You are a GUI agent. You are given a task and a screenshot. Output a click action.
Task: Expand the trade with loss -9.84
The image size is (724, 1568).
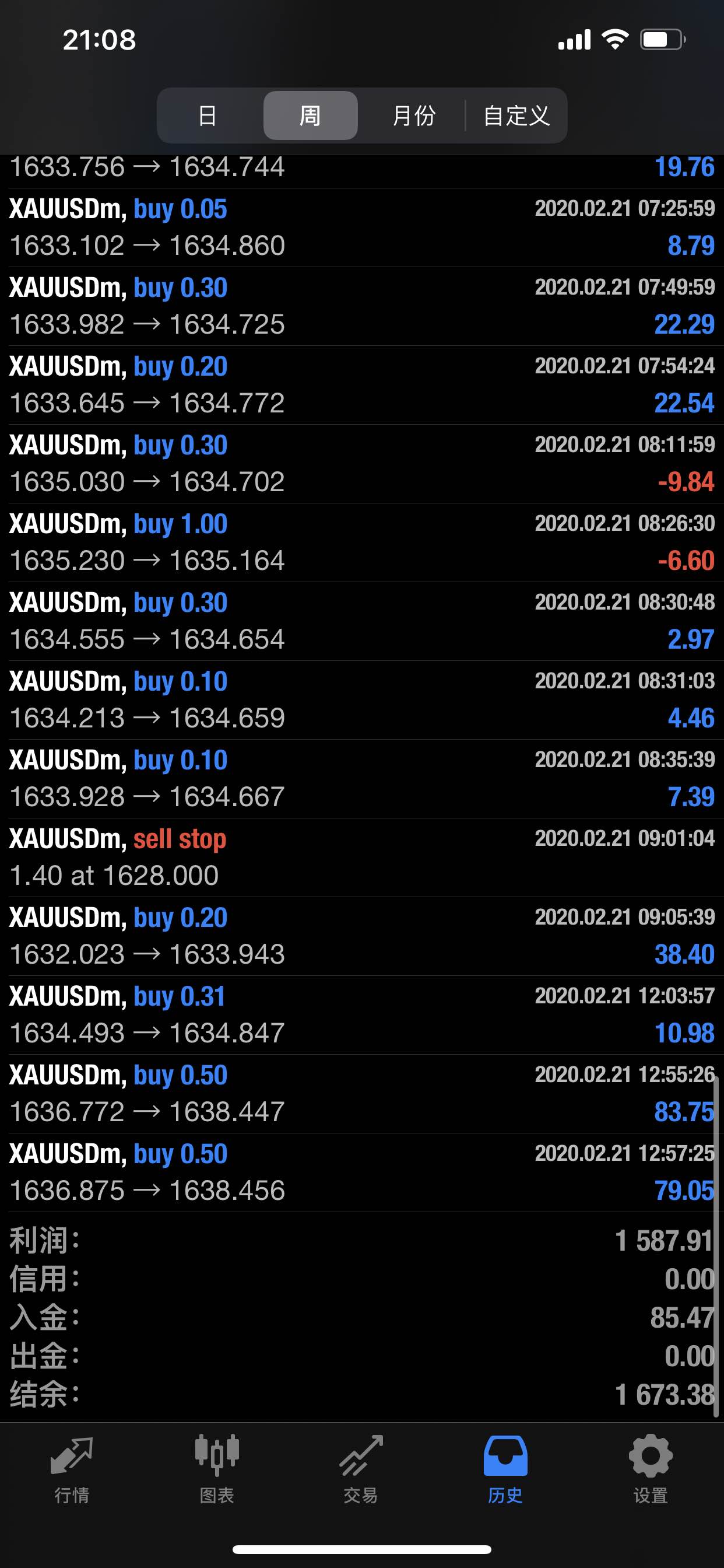coord(362,464)
